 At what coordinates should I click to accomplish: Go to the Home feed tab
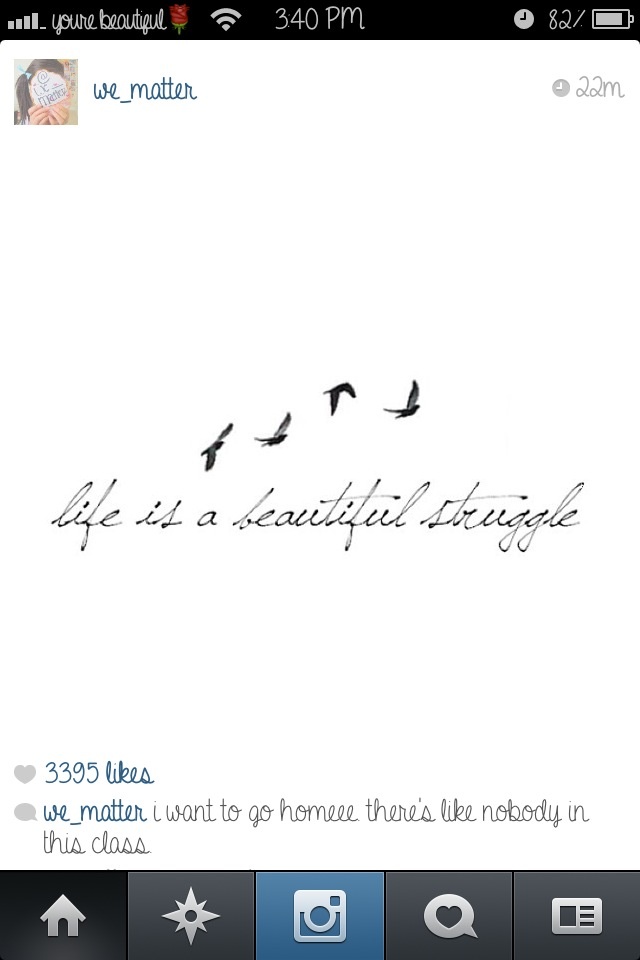pyautogui.click(x=63, y=916)
